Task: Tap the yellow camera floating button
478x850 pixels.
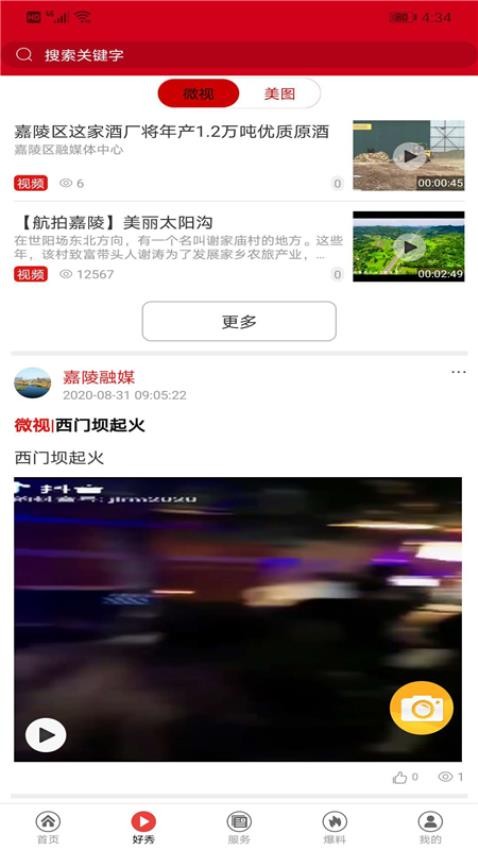Action: click(x=422, y=708)
